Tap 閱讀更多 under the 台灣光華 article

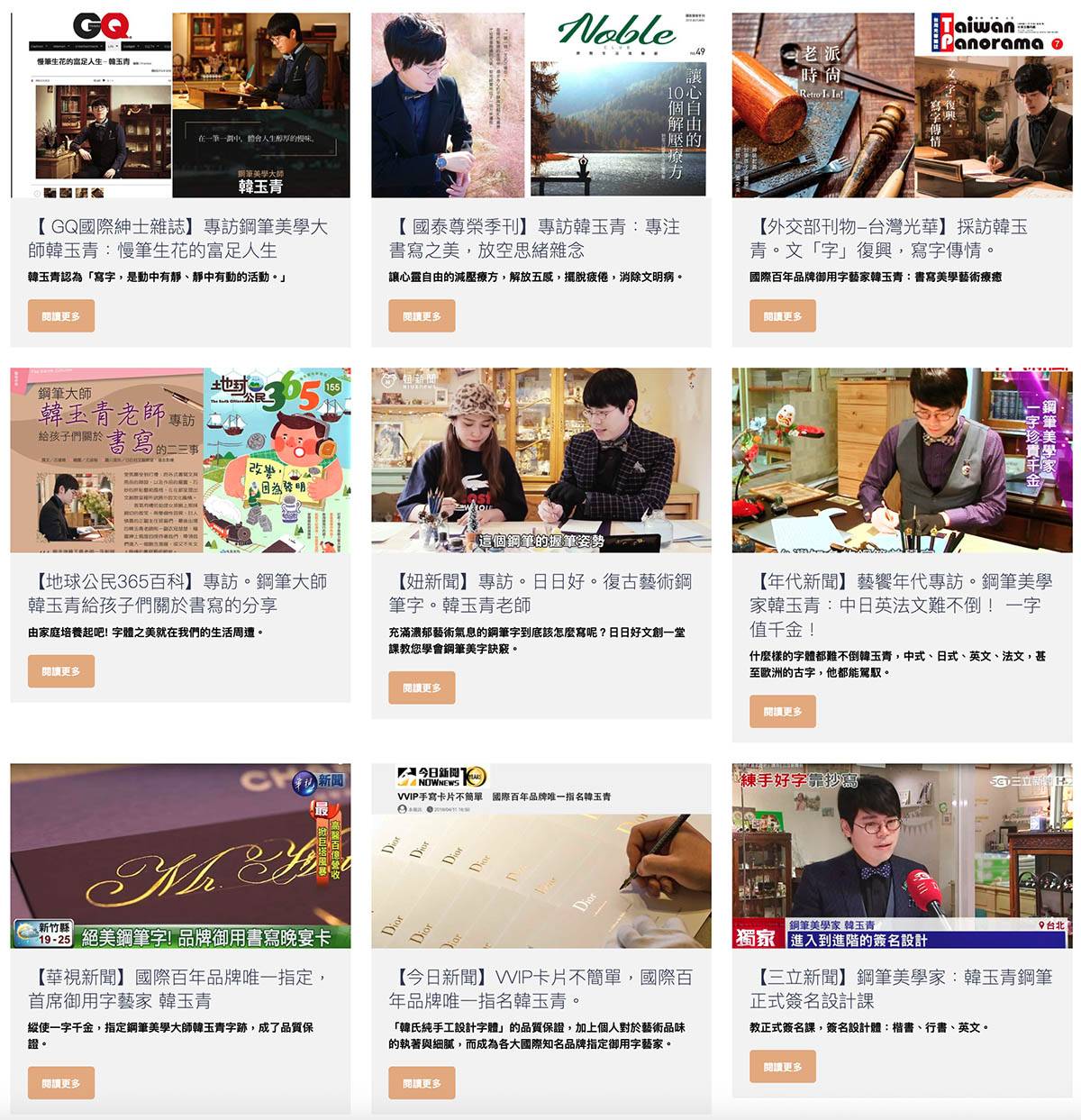click(x=782, y=316)
